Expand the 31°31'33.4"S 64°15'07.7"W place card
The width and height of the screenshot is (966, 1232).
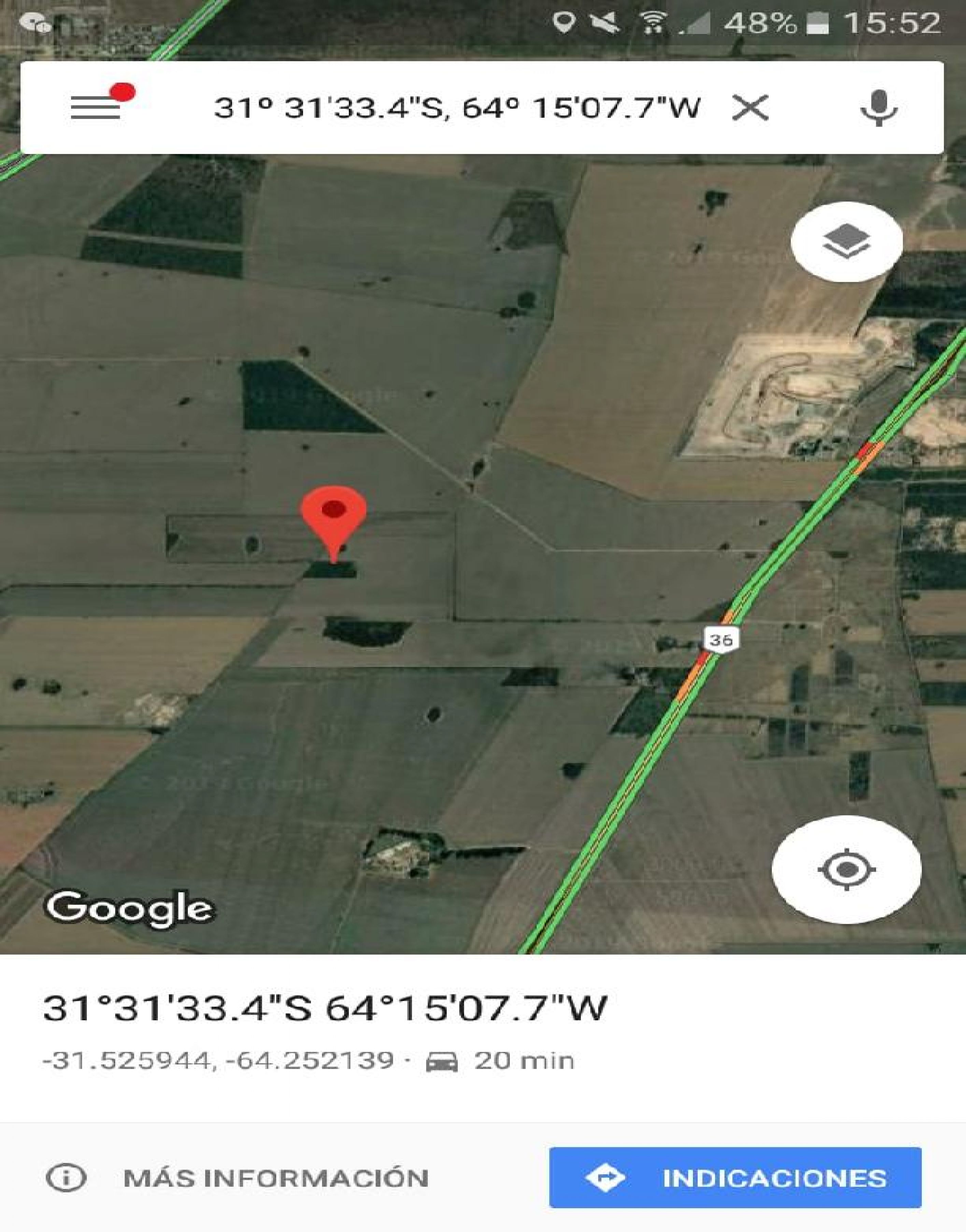pos(325,1008)
